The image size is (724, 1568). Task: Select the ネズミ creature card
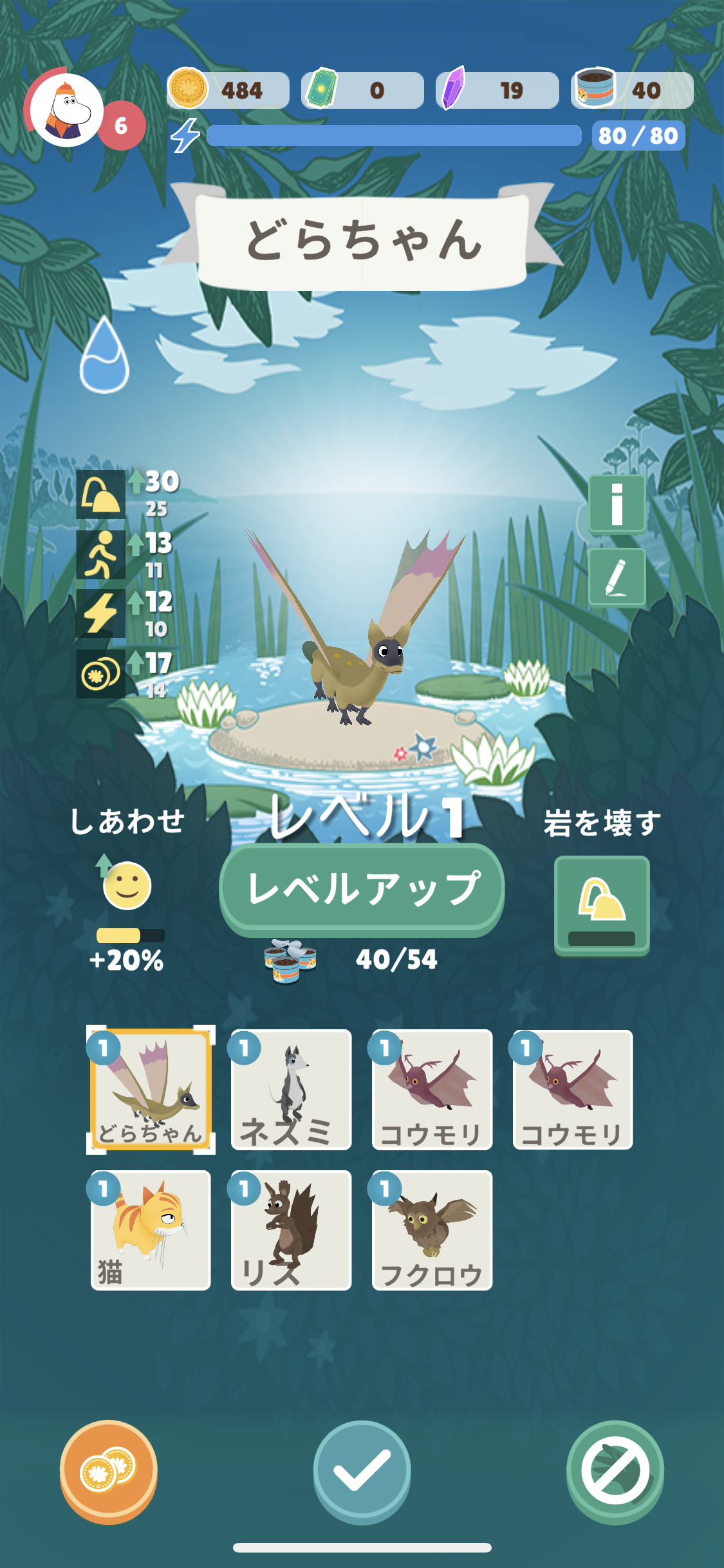click(292, 1090)
